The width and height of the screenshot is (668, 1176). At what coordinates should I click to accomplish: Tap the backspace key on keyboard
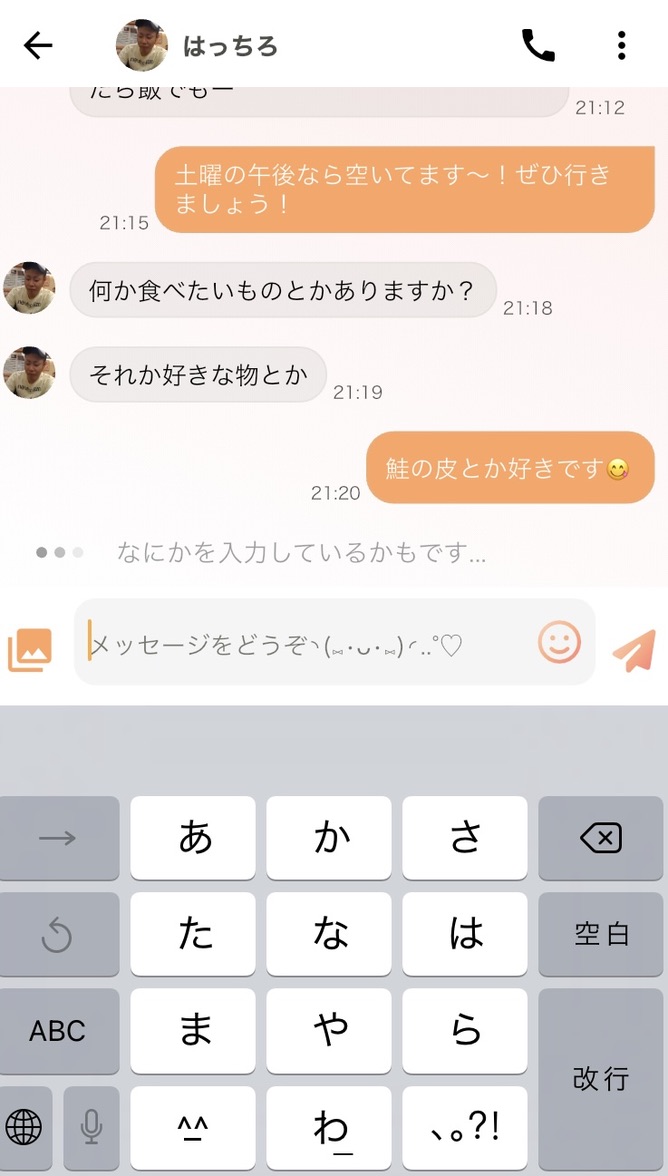click(600, 838)
